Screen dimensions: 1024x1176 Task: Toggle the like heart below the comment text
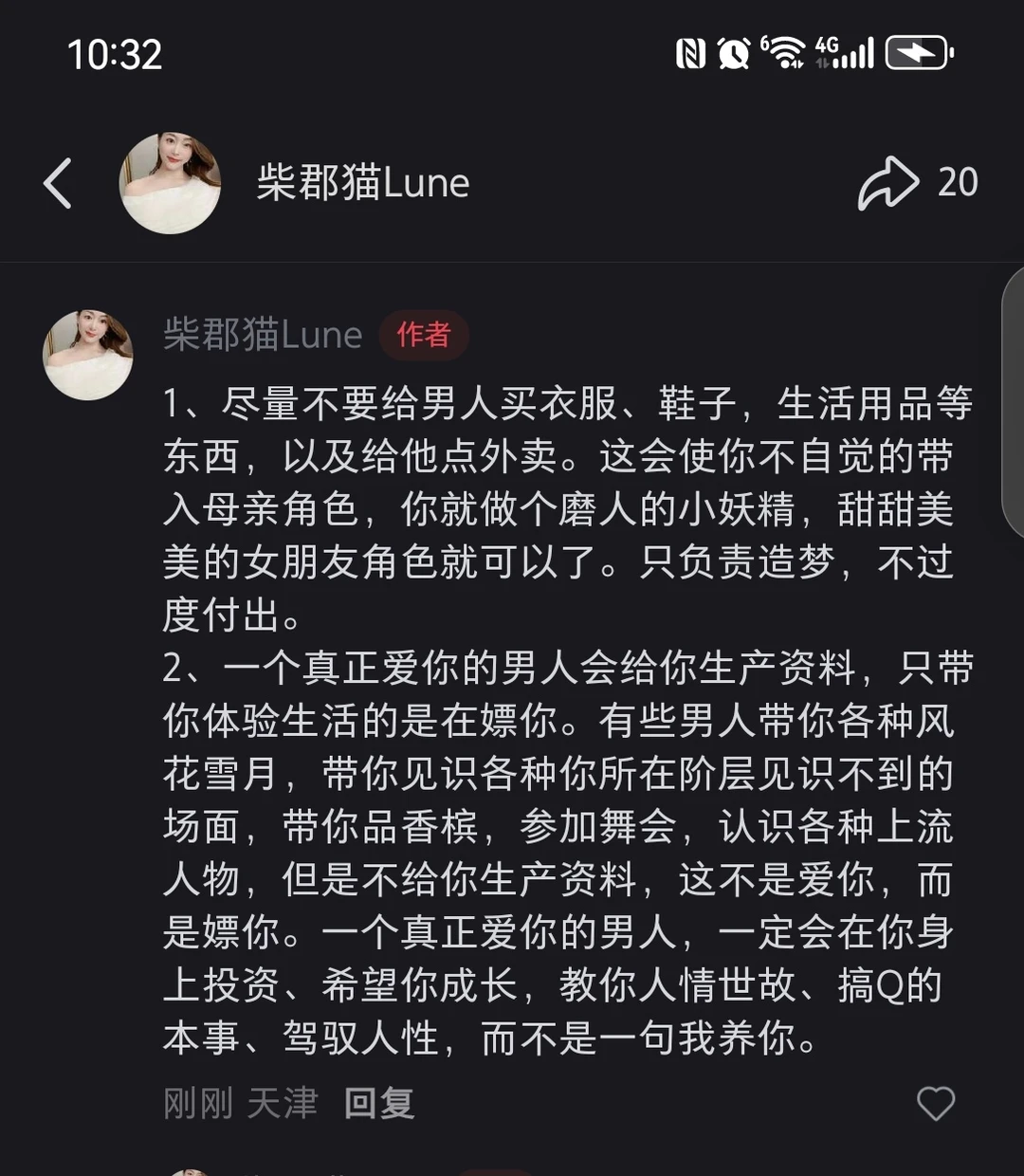pos(937,1103)
